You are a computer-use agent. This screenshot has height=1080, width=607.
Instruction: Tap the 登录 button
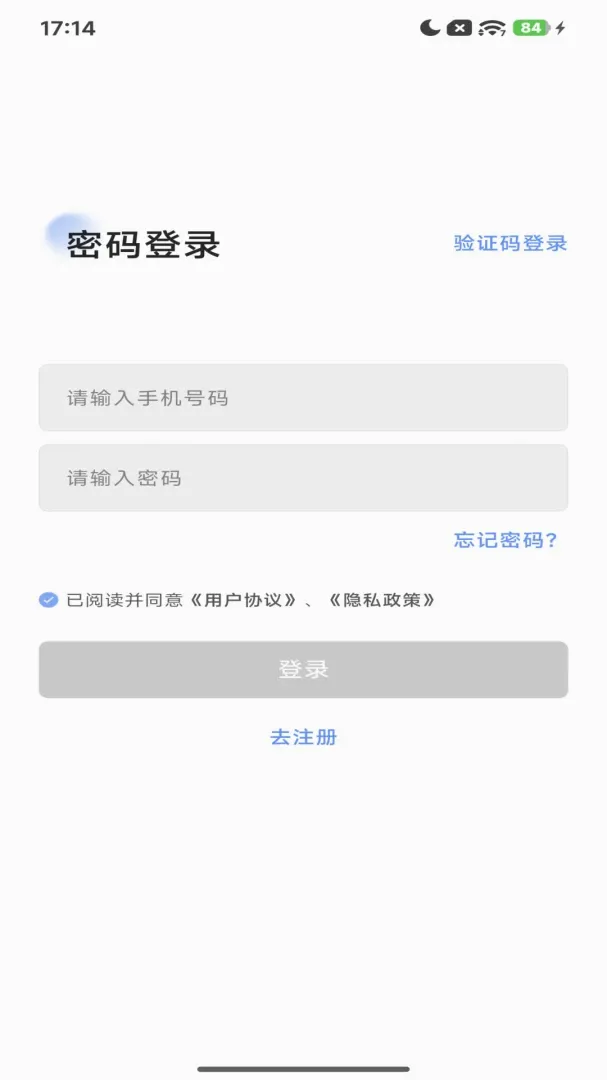303,669
